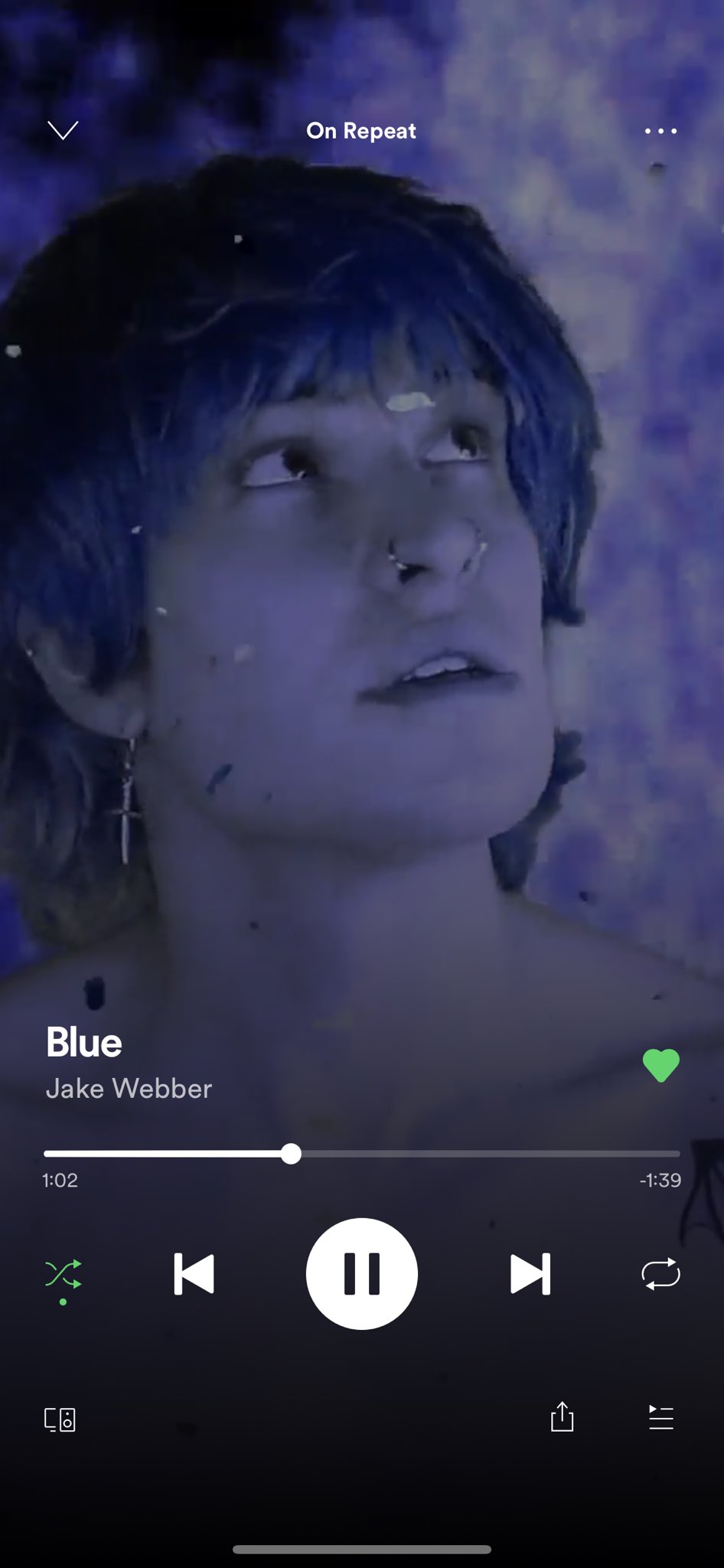Tap the album artwork of the video
Viewport: 724px width, 1568px height.
click(361, 574)
